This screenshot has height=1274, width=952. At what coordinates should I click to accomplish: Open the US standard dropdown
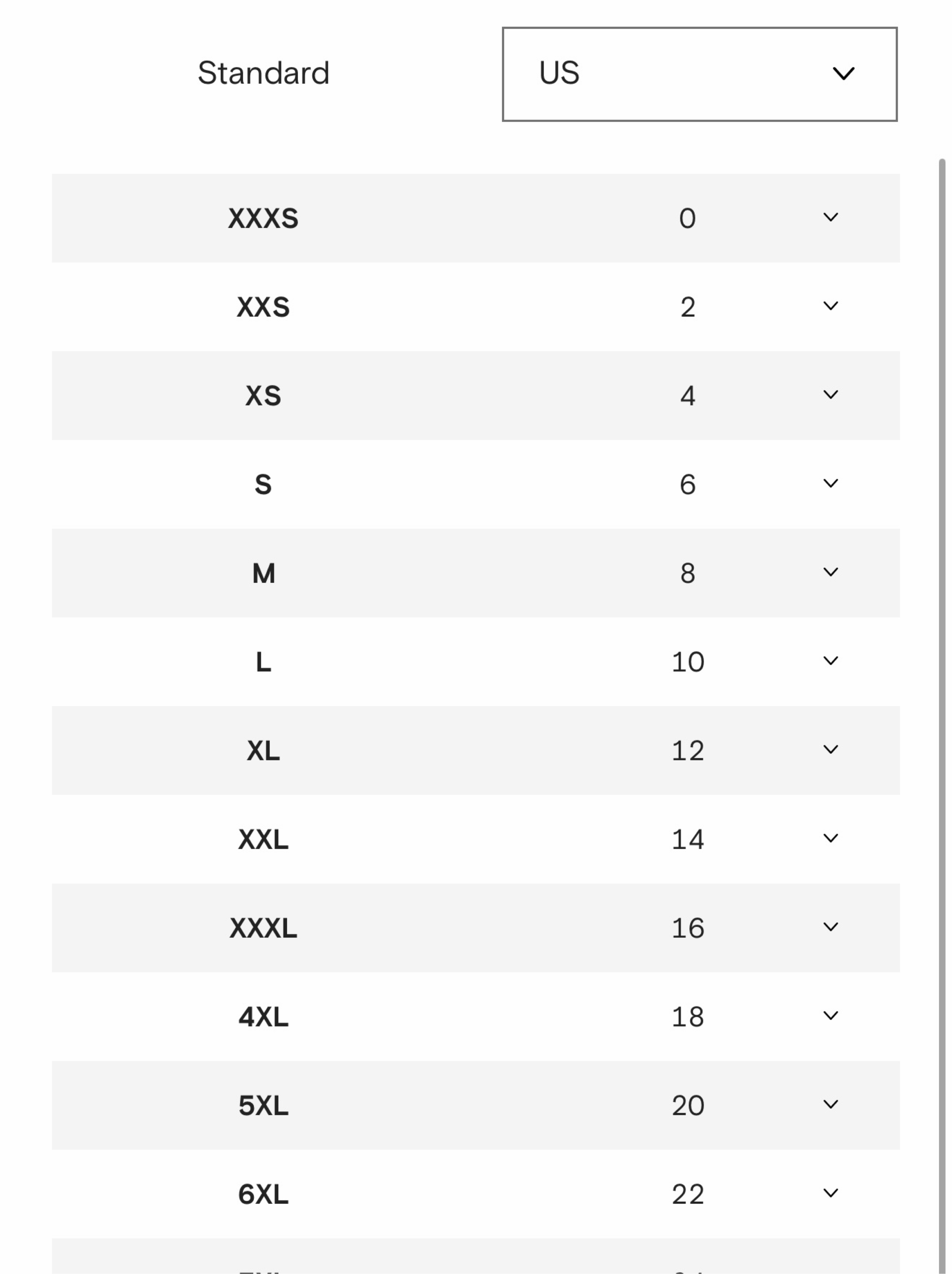click(x=699, y=74)
